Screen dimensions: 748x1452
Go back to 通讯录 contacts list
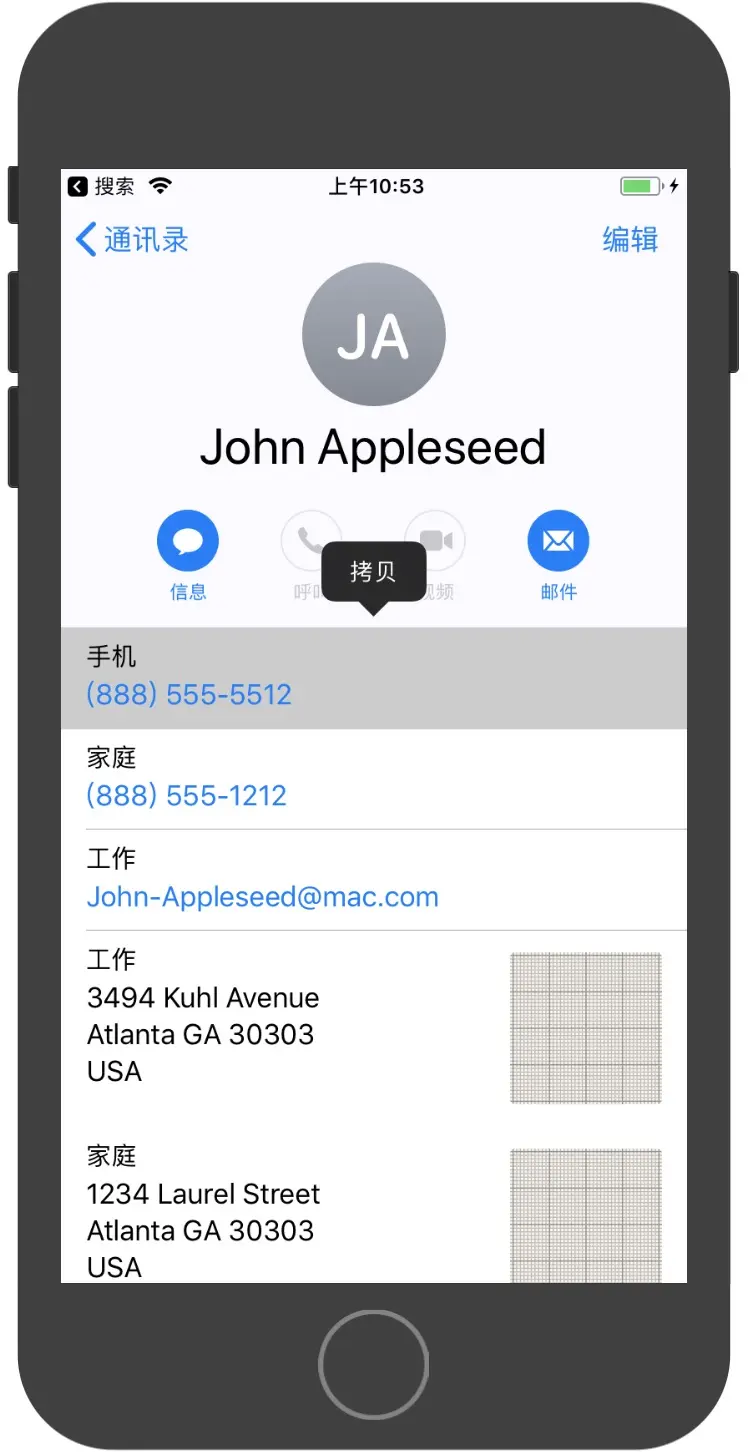[132, 240]
